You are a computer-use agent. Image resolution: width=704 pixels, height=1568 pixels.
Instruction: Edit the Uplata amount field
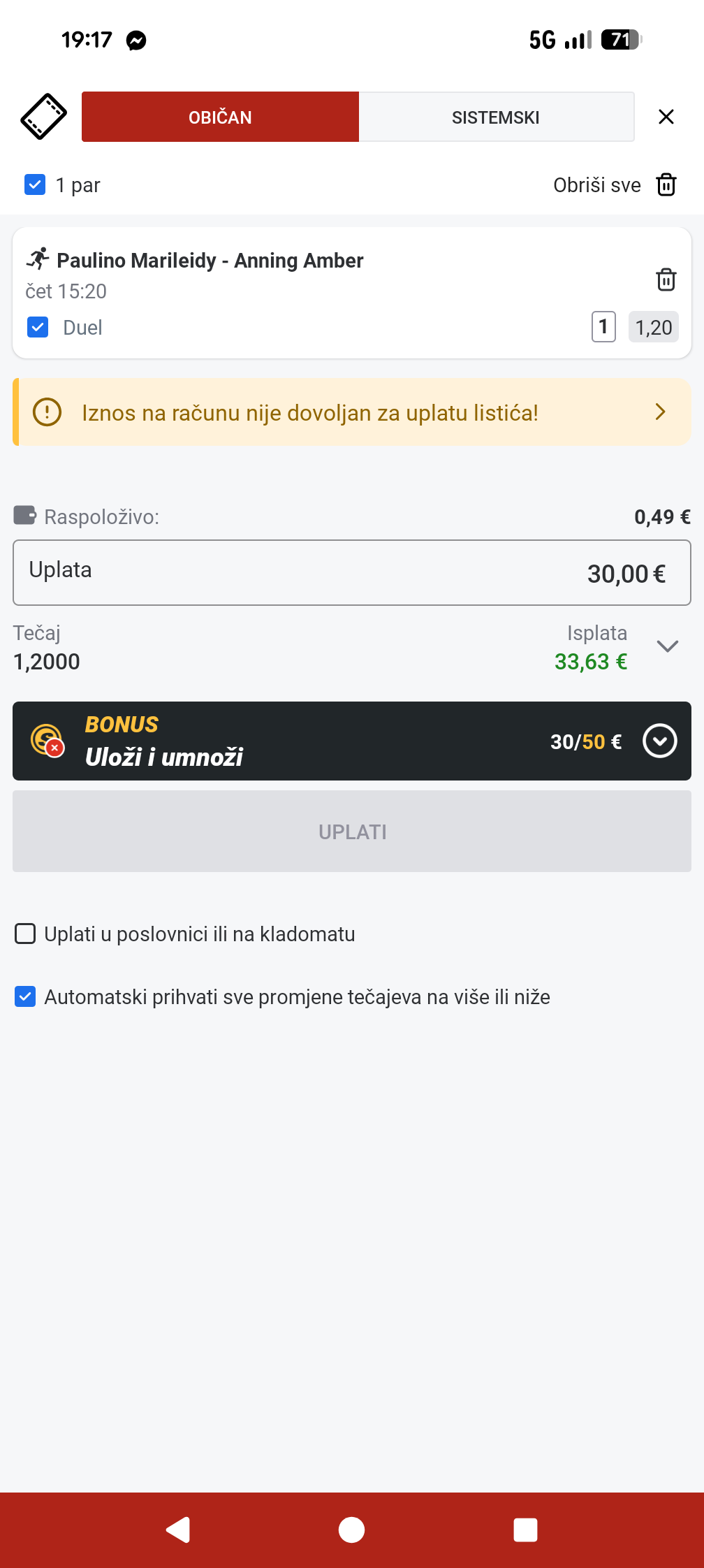(x=352, y=572)
